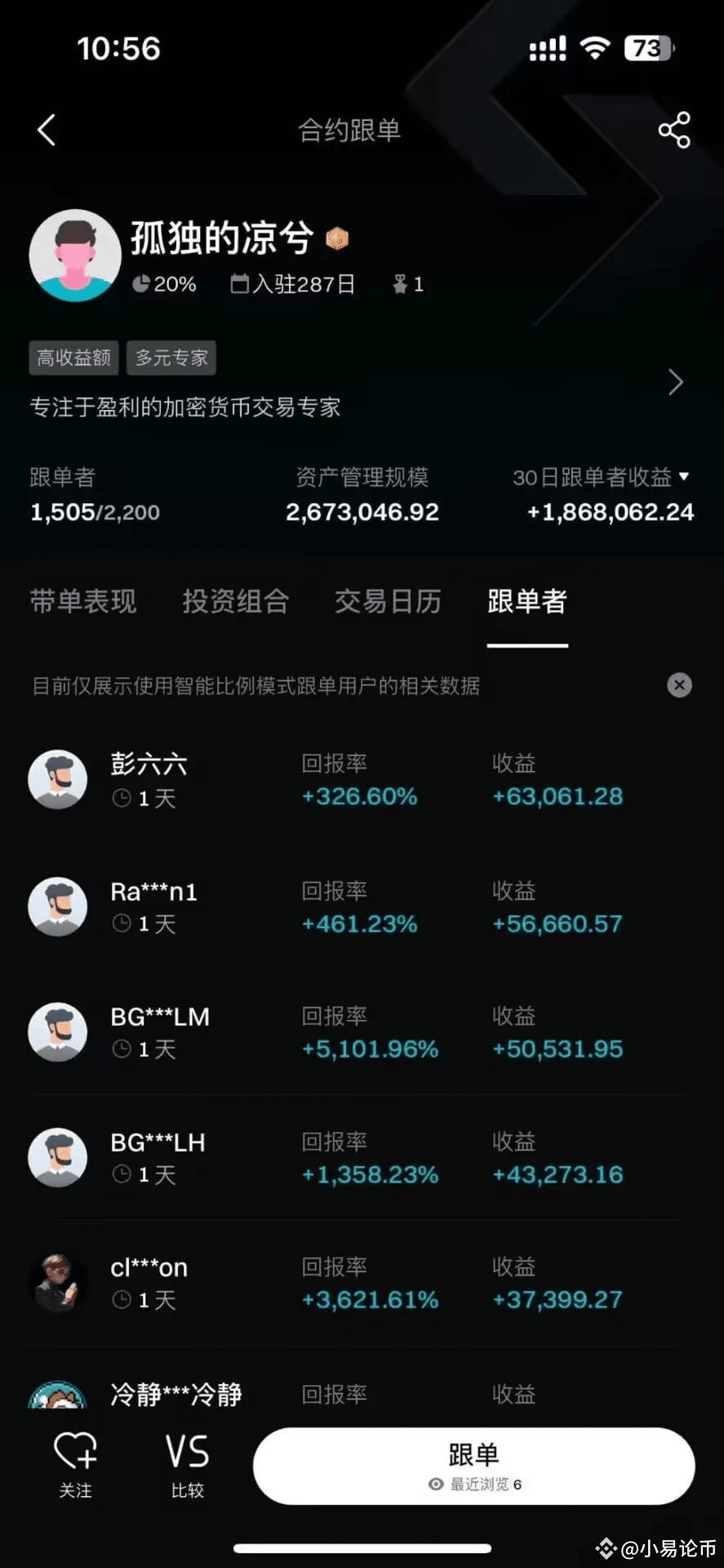Open the 30日跟单者收益 sorting dropdown

(x=684, y=478)
